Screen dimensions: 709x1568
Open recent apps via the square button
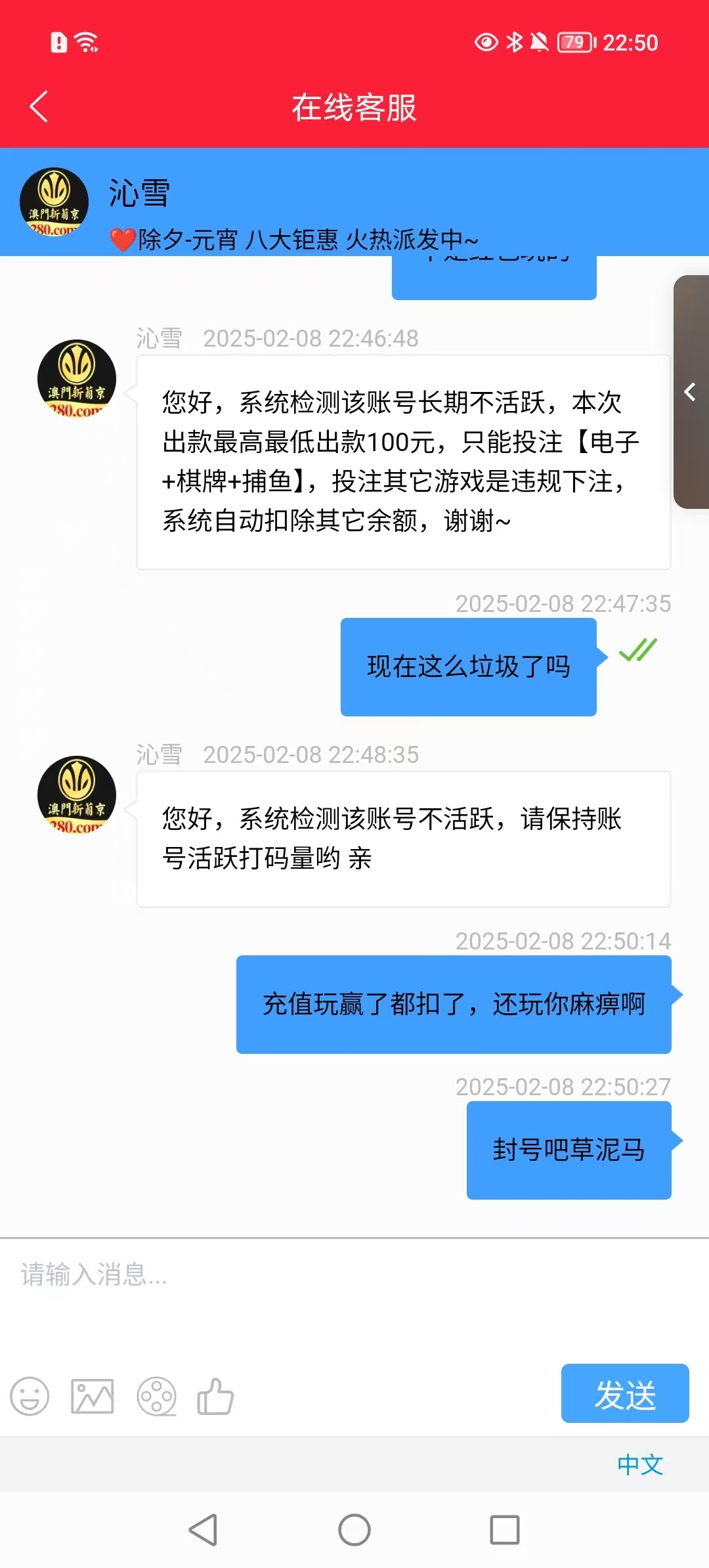[x=505, y=1530]
